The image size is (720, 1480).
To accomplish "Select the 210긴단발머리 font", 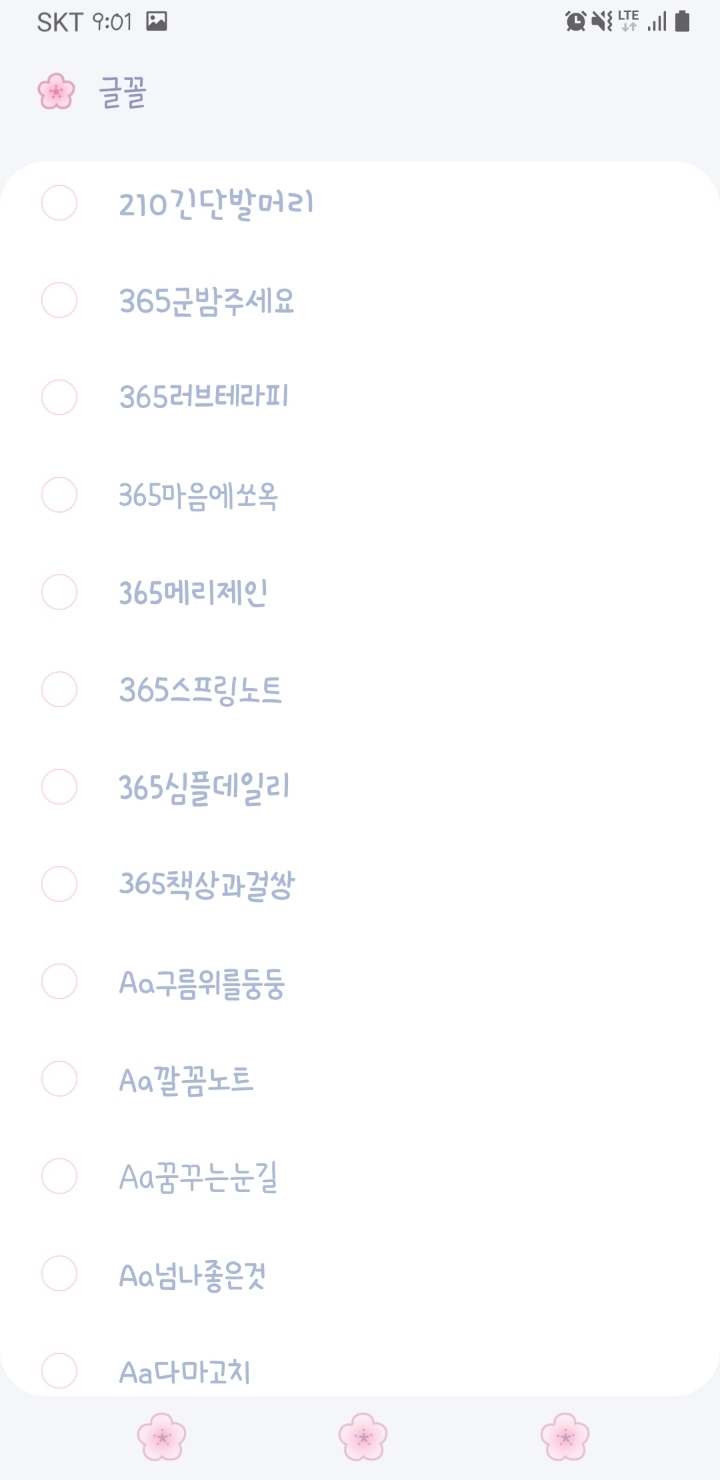I will [360, 204].
